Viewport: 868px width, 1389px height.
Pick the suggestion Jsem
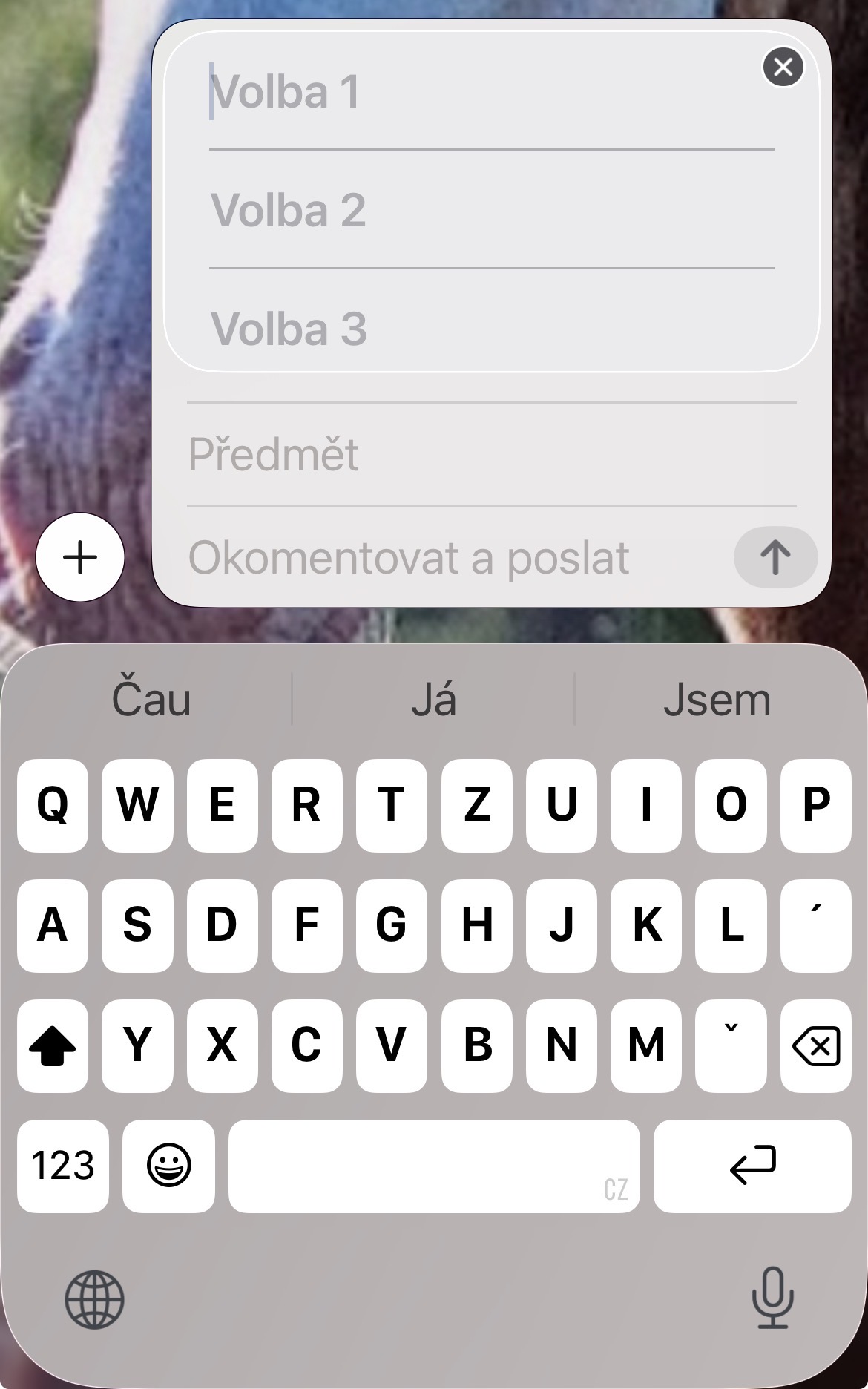click(717, 700)
